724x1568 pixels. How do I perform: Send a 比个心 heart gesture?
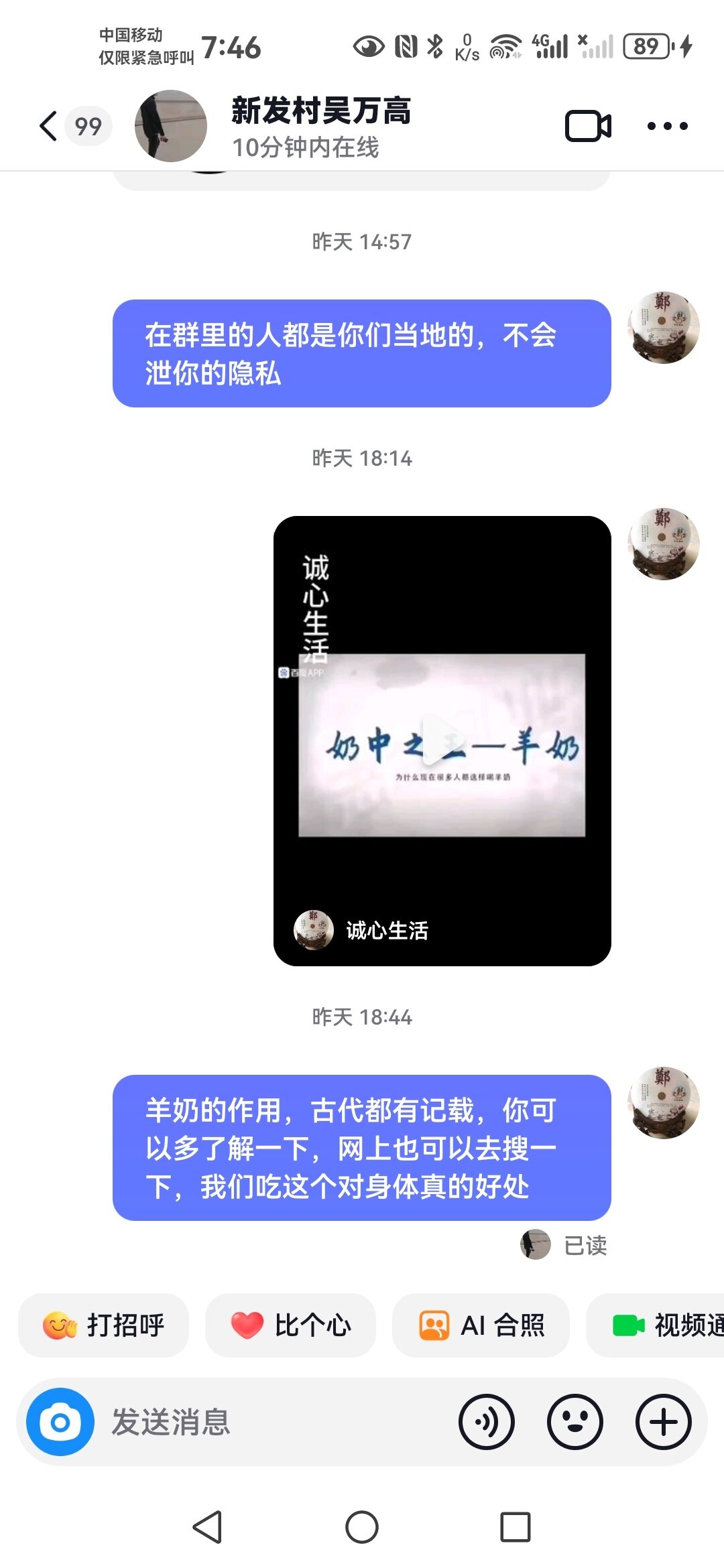click(x=290, y=1325)
